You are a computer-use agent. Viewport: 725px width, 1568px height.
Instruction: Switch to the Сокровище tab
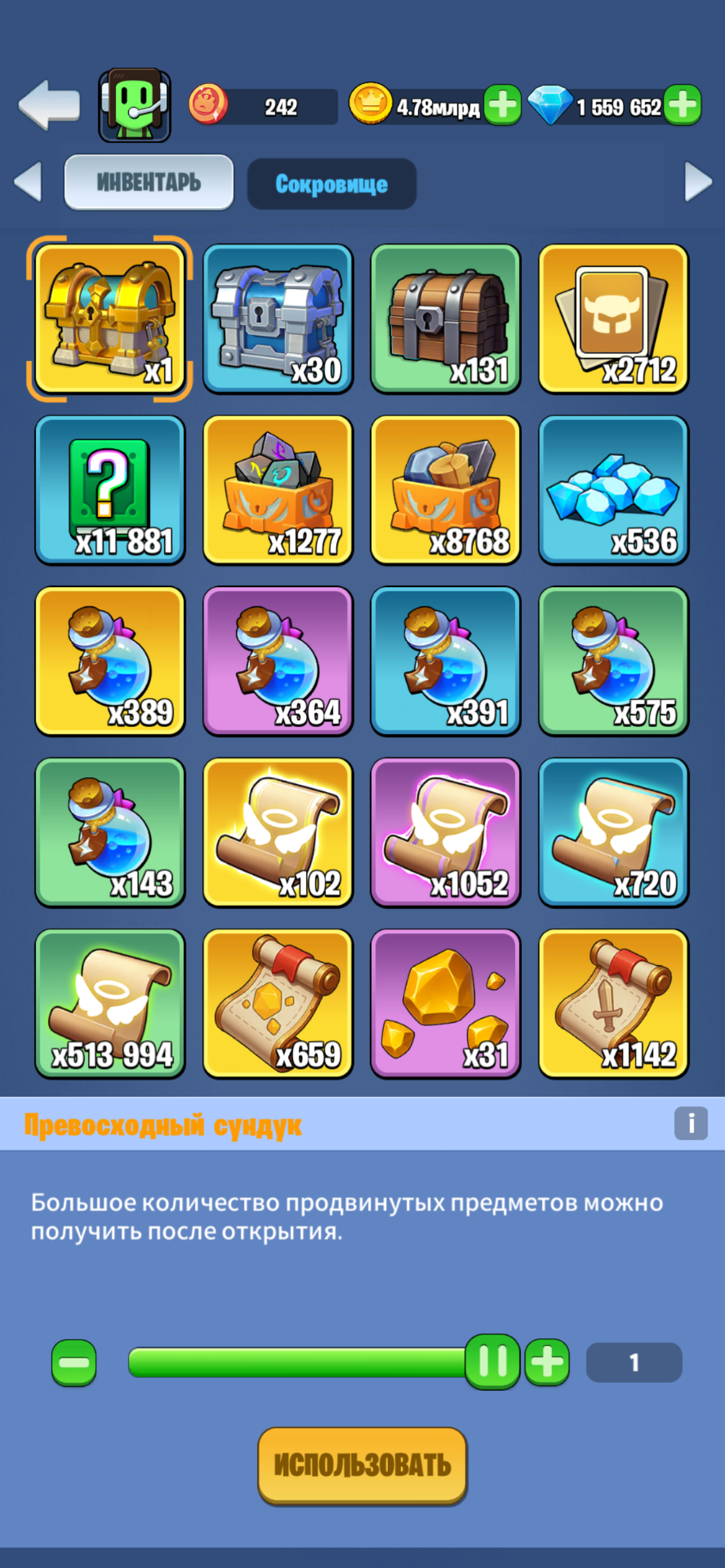click(332, 183)
